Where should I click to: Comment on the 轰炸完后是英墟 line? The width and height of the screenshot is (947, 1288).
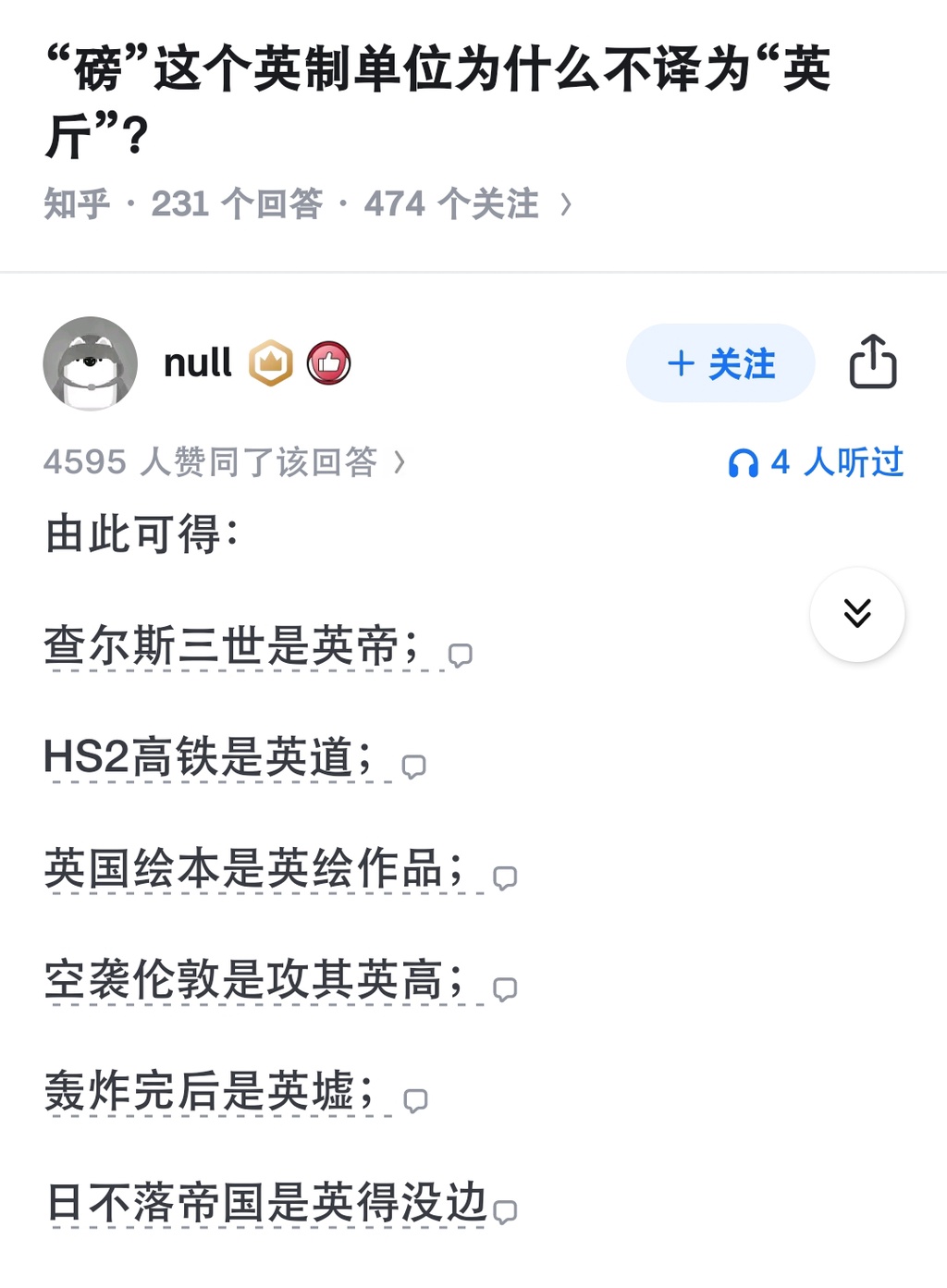(x=416, y=1100)
